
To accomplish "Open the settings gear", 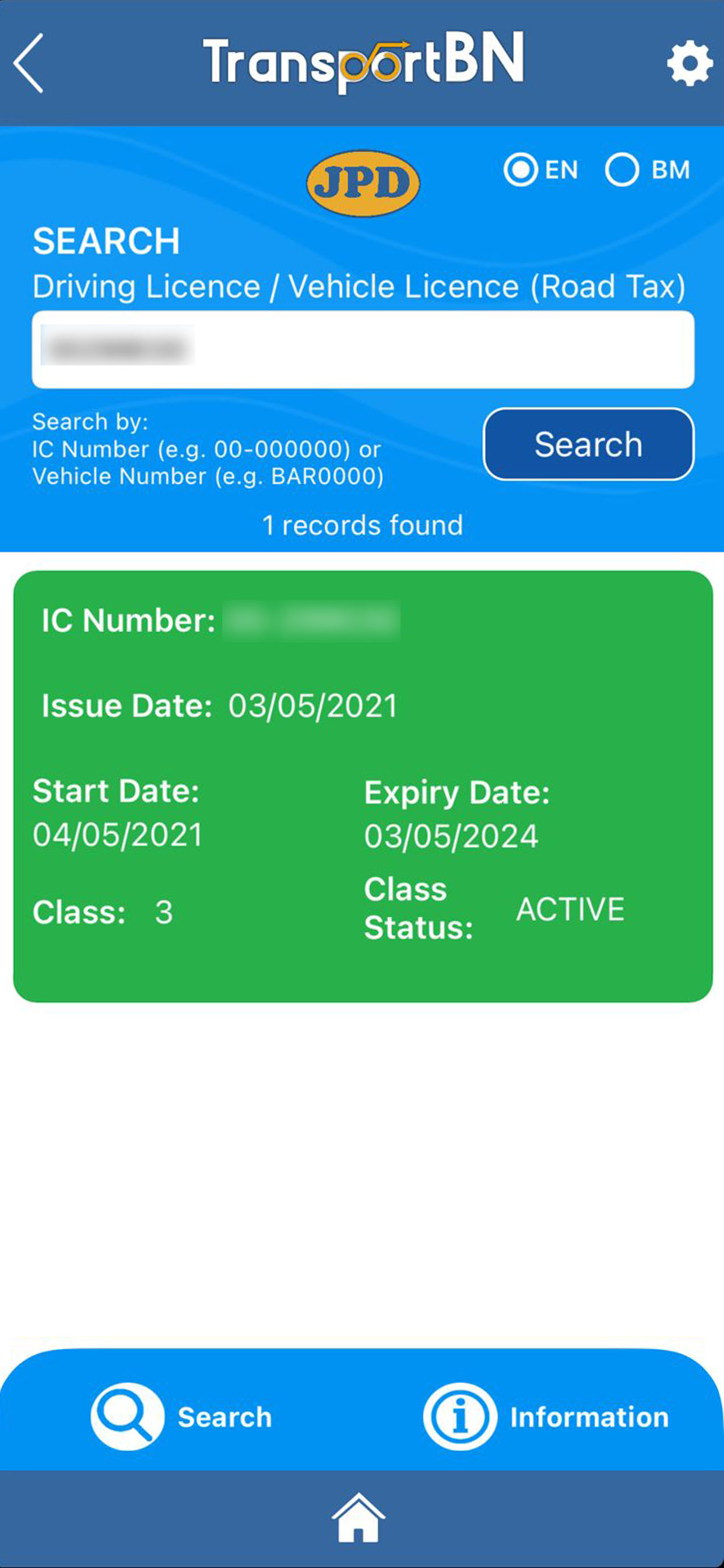I will pos(690,64).
